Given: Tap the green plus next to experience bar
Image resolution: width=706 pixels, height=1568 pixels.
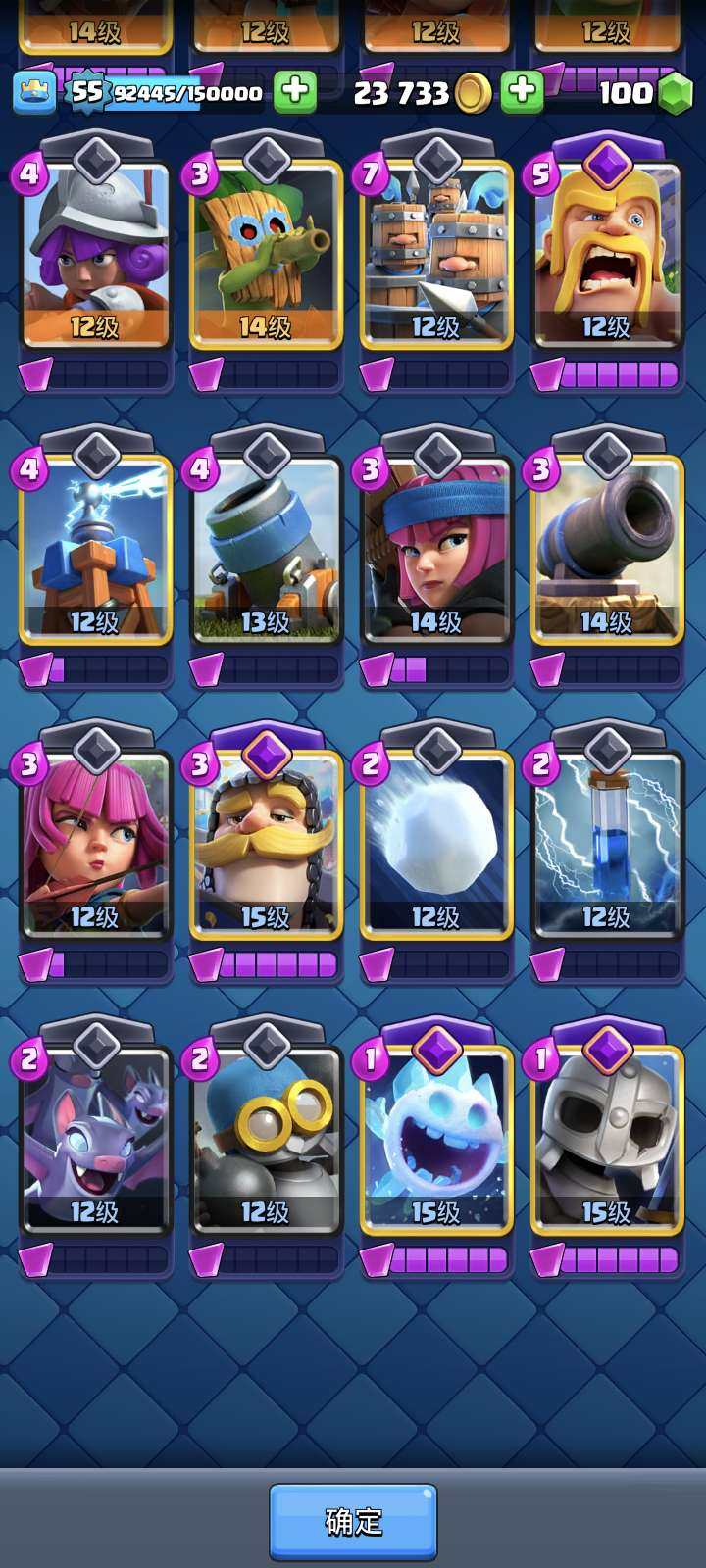Looking at the screenshot, I should (294, 91).
